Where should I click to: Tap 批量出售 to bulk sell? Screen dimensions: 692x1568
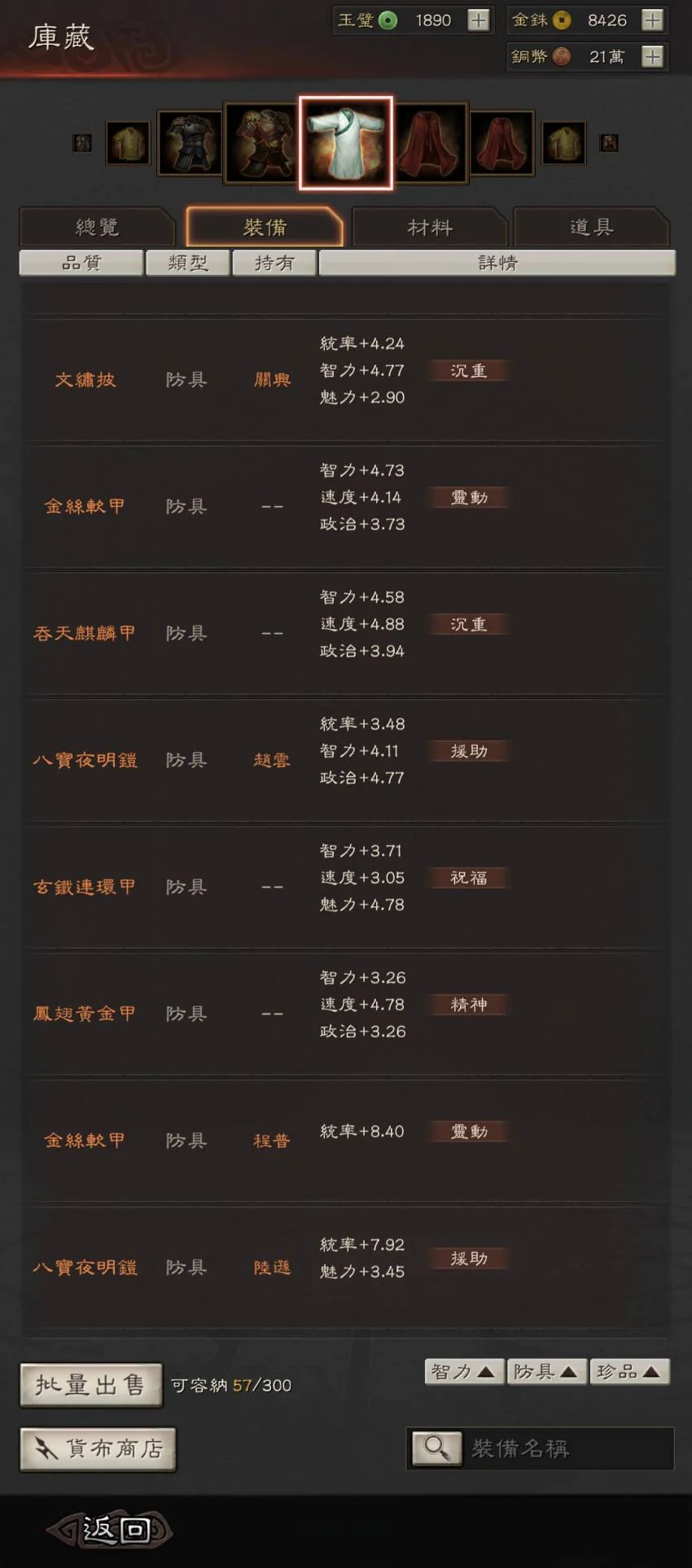[x=91, y=1384]
